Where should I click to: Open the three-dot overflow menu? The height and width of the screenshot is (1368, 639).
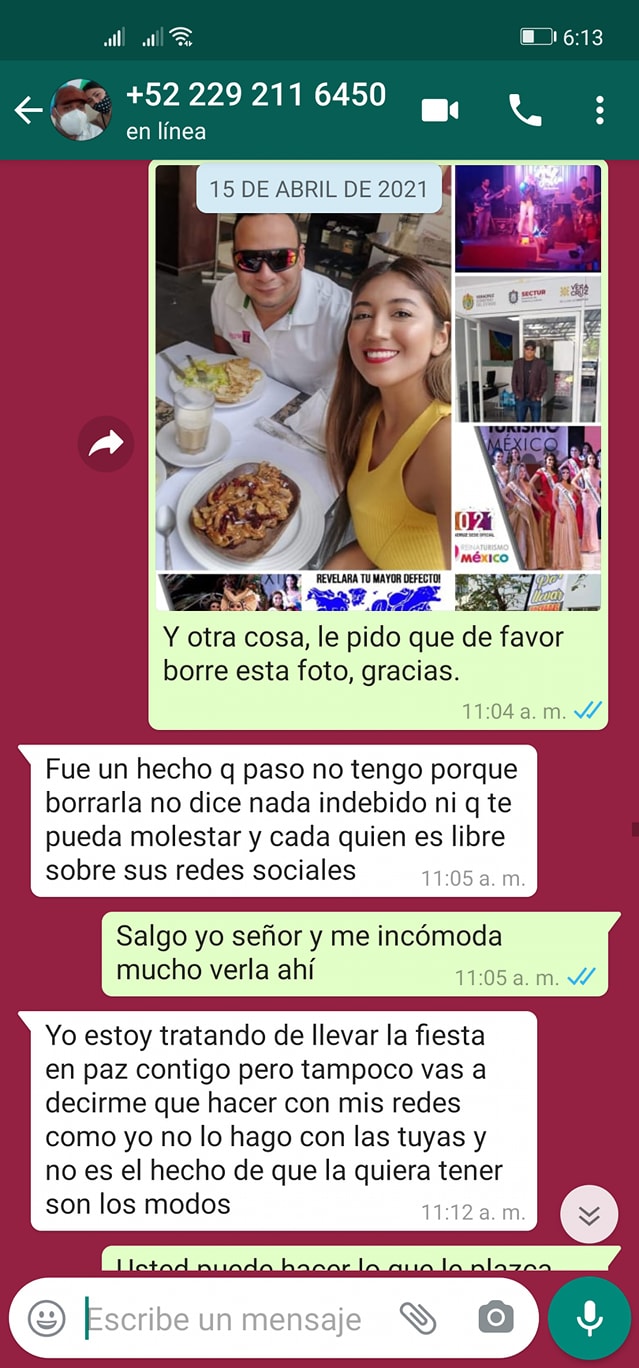pyautogui.click(x=599, y=111)
